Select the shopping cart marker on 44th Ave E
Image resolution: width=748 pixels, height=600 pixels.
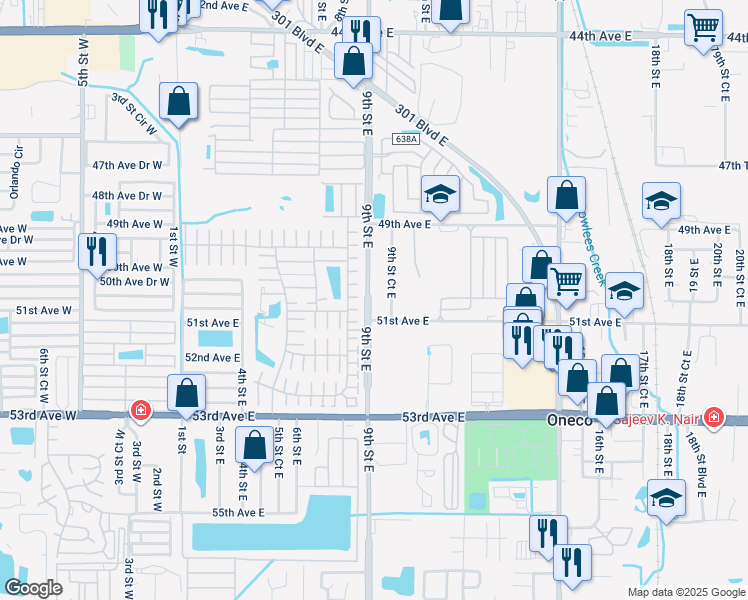click(704, 27)
